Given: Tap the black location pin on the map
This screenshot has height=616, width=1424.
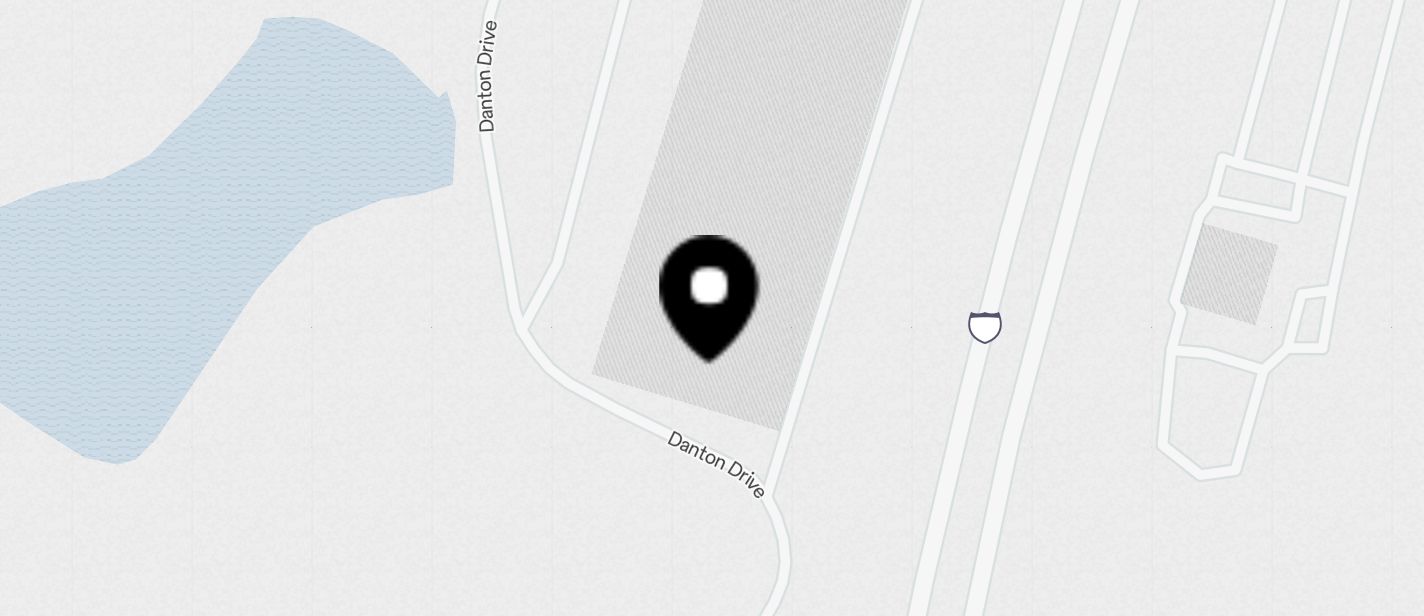Looking at the screenshot, I should point(709,294).
